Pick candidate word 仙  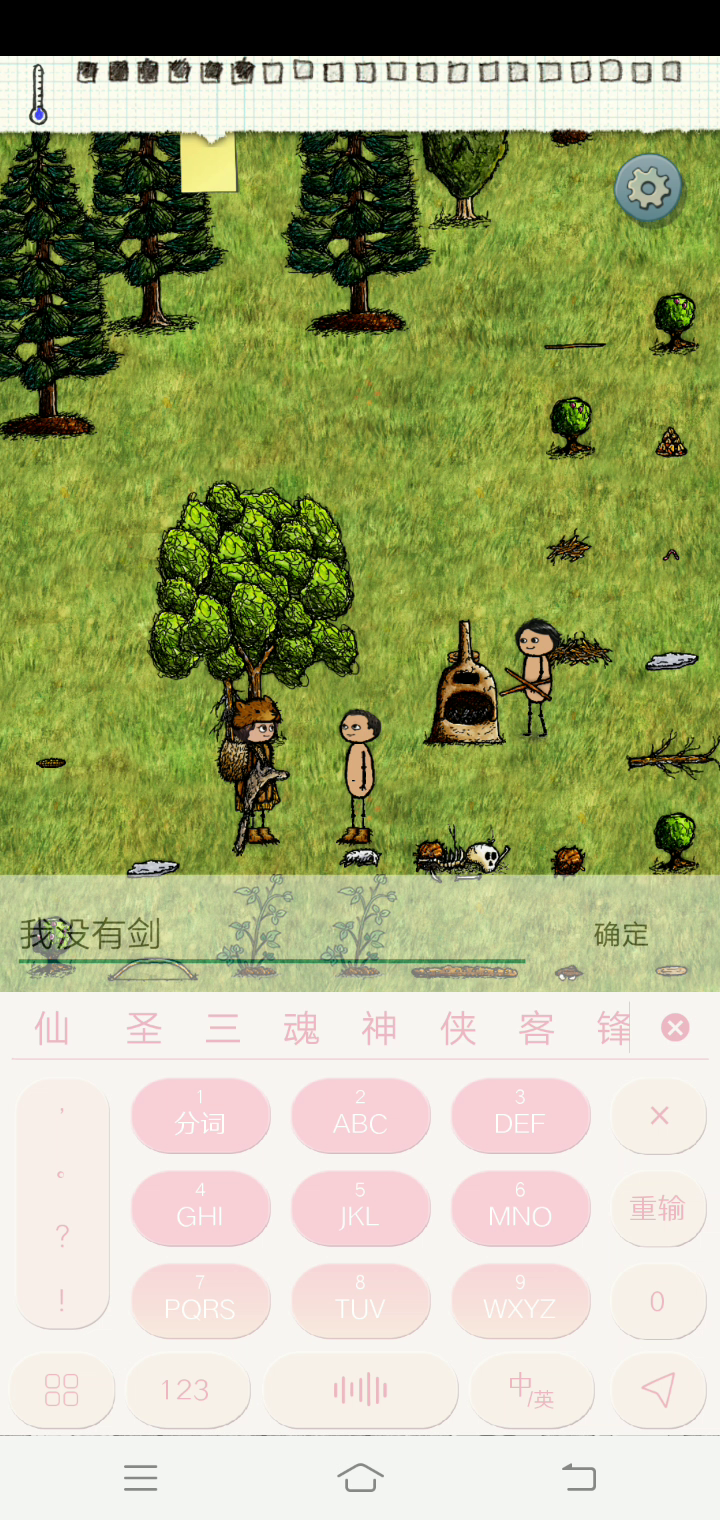tap(52, 1028)
